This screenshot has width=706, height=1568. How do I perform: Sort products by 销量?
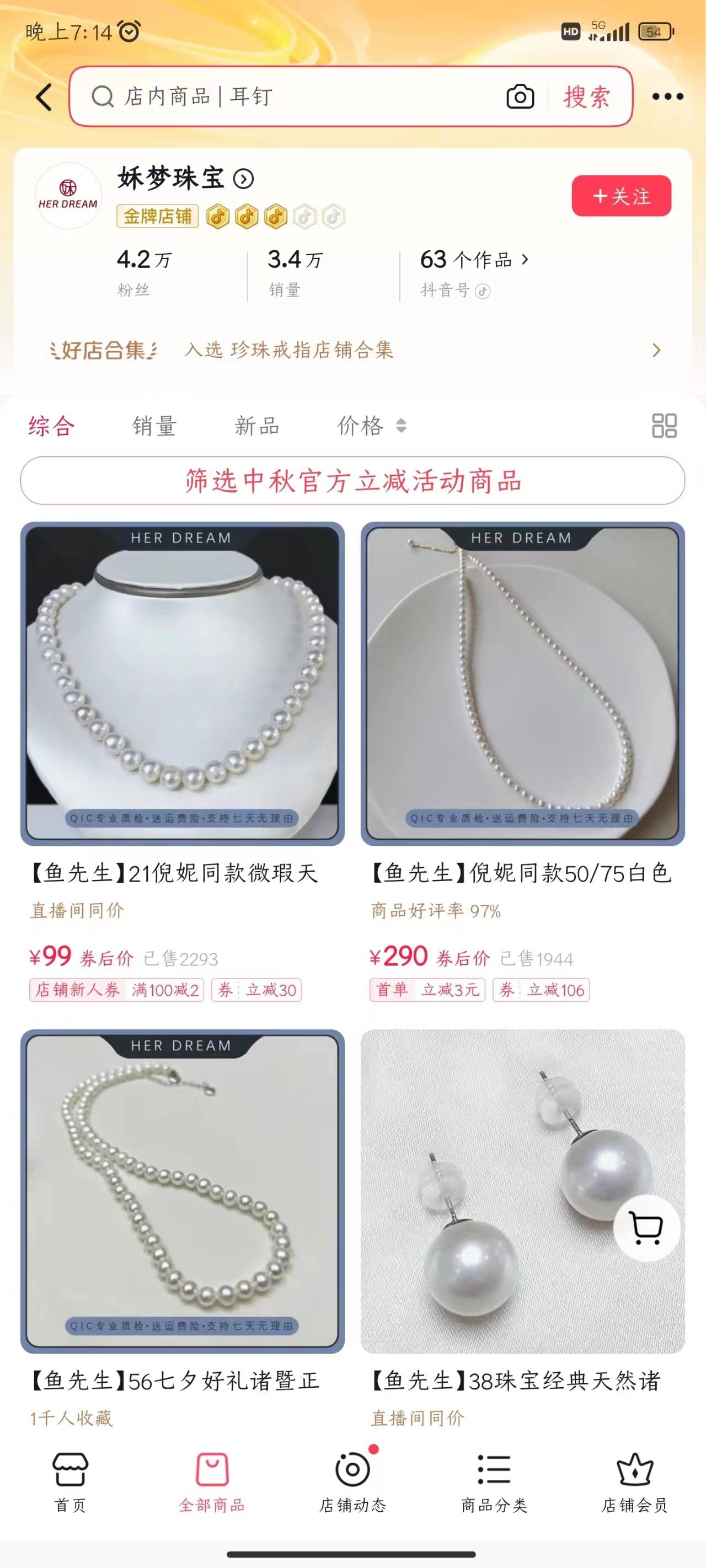pos(155,426)
